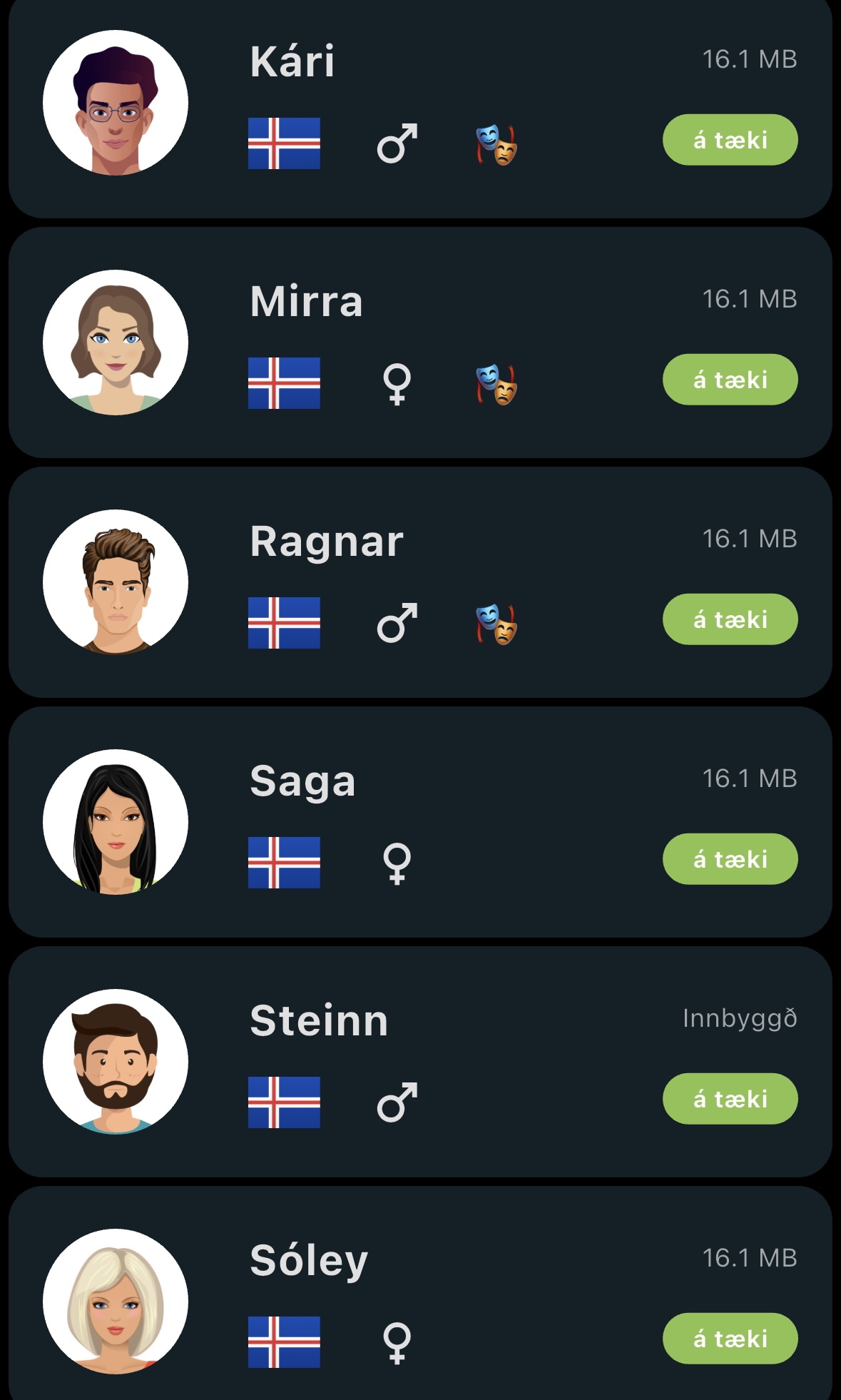Select Sóley's "á tæki" button
The height and width of the screenshot is (1400, 841).
pos(730,1339)
